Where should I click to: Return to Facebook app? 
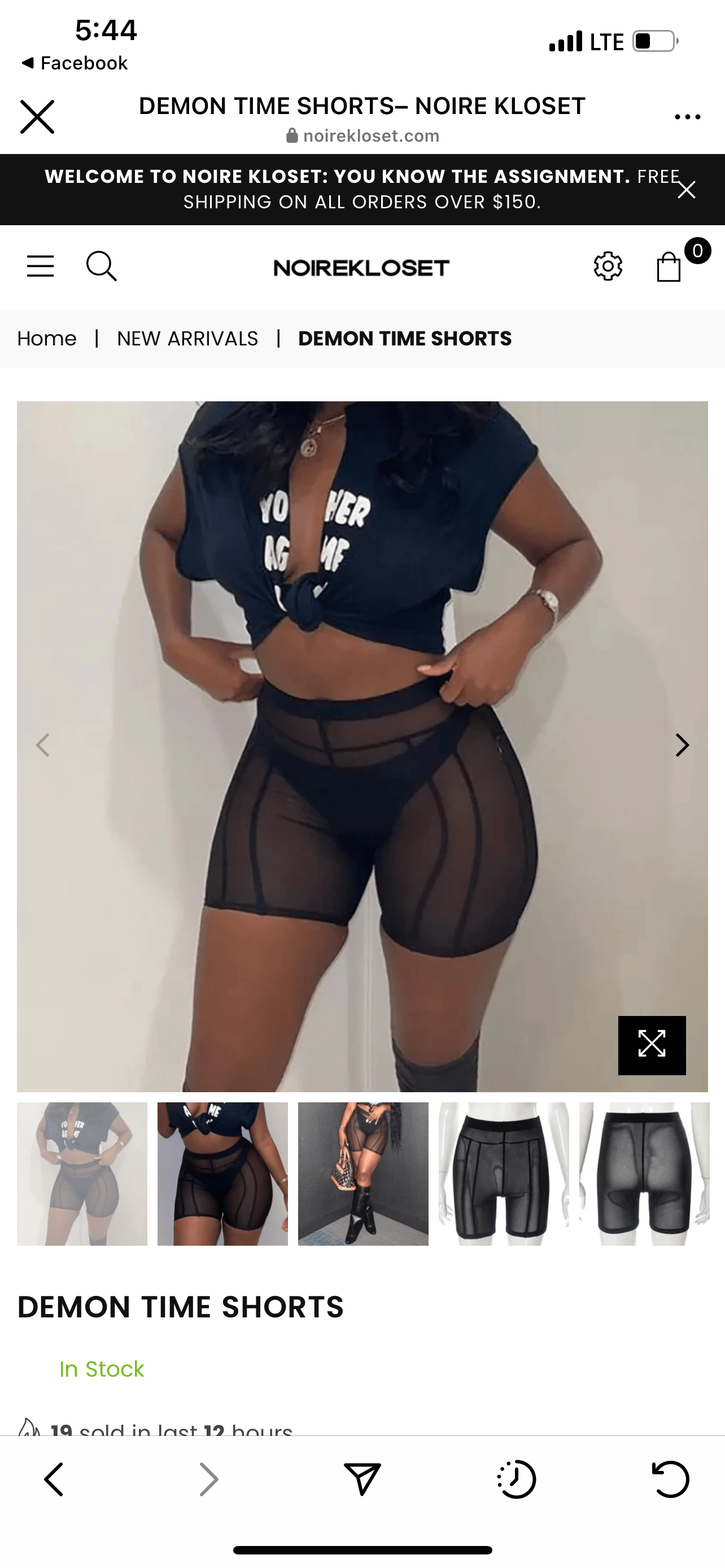(x=75, y=63)
